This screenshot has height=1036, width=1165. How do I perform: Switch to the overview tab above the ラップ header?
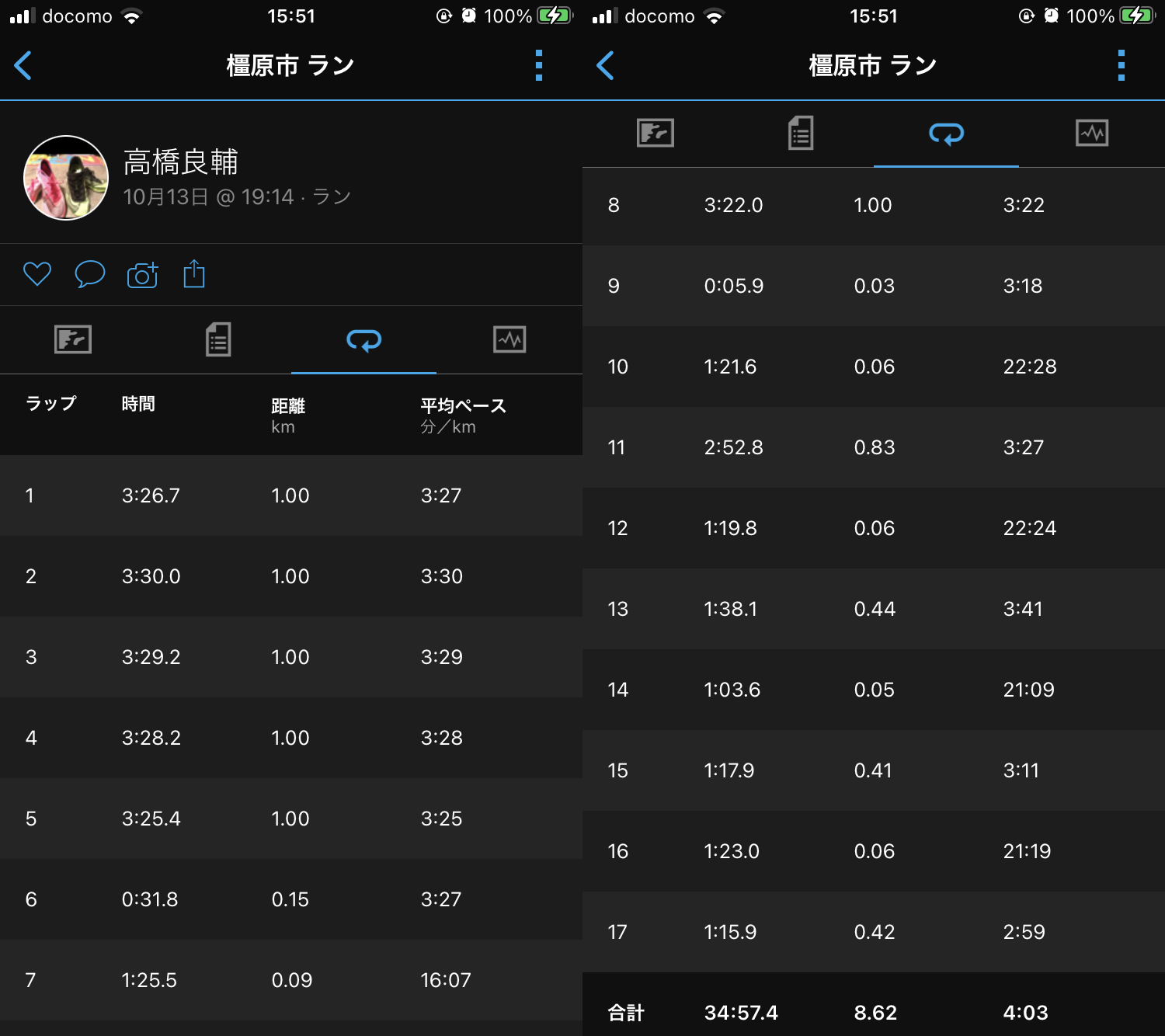coord(73,339)
